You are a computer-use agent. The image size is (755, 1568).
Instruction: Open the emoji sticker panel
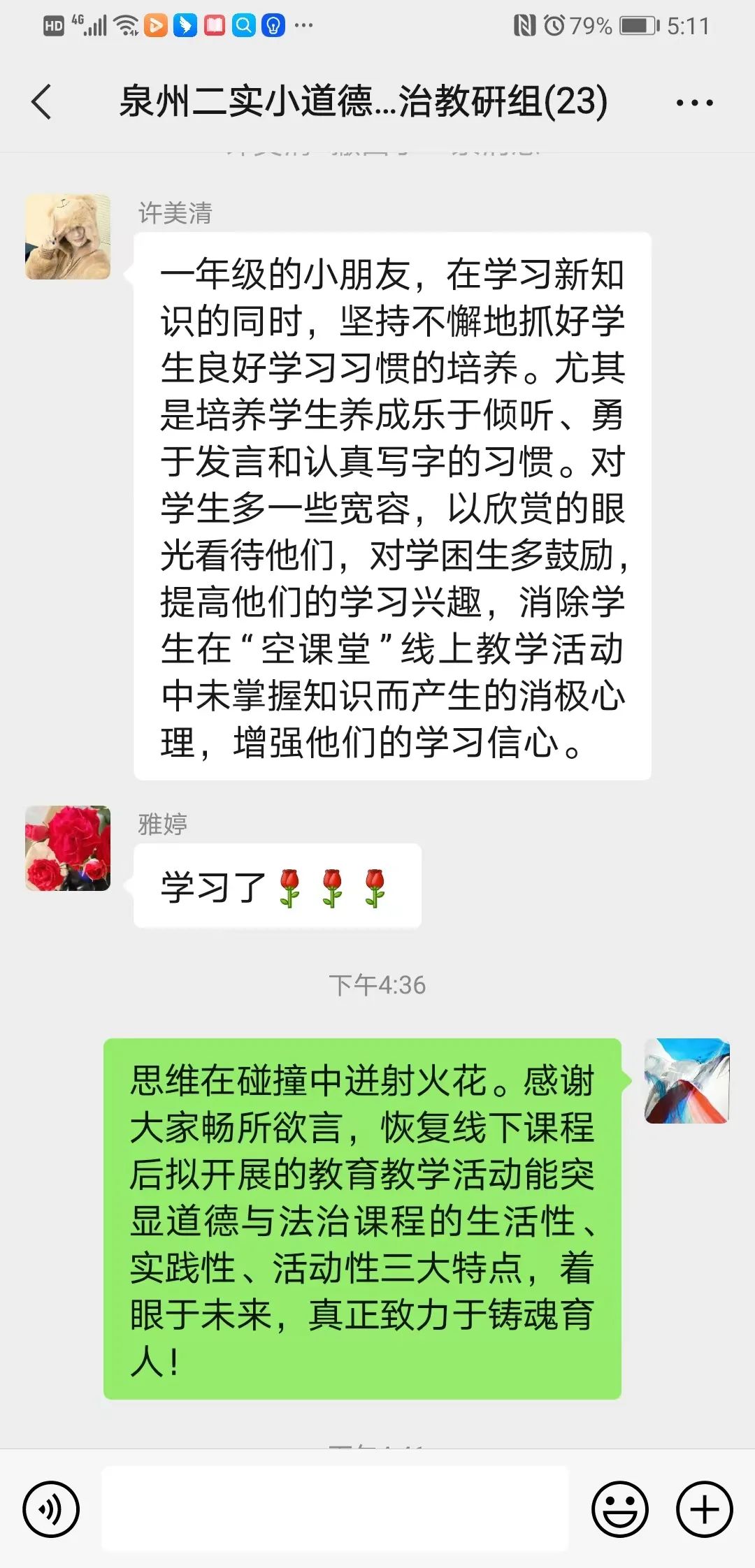[620, 1509]
